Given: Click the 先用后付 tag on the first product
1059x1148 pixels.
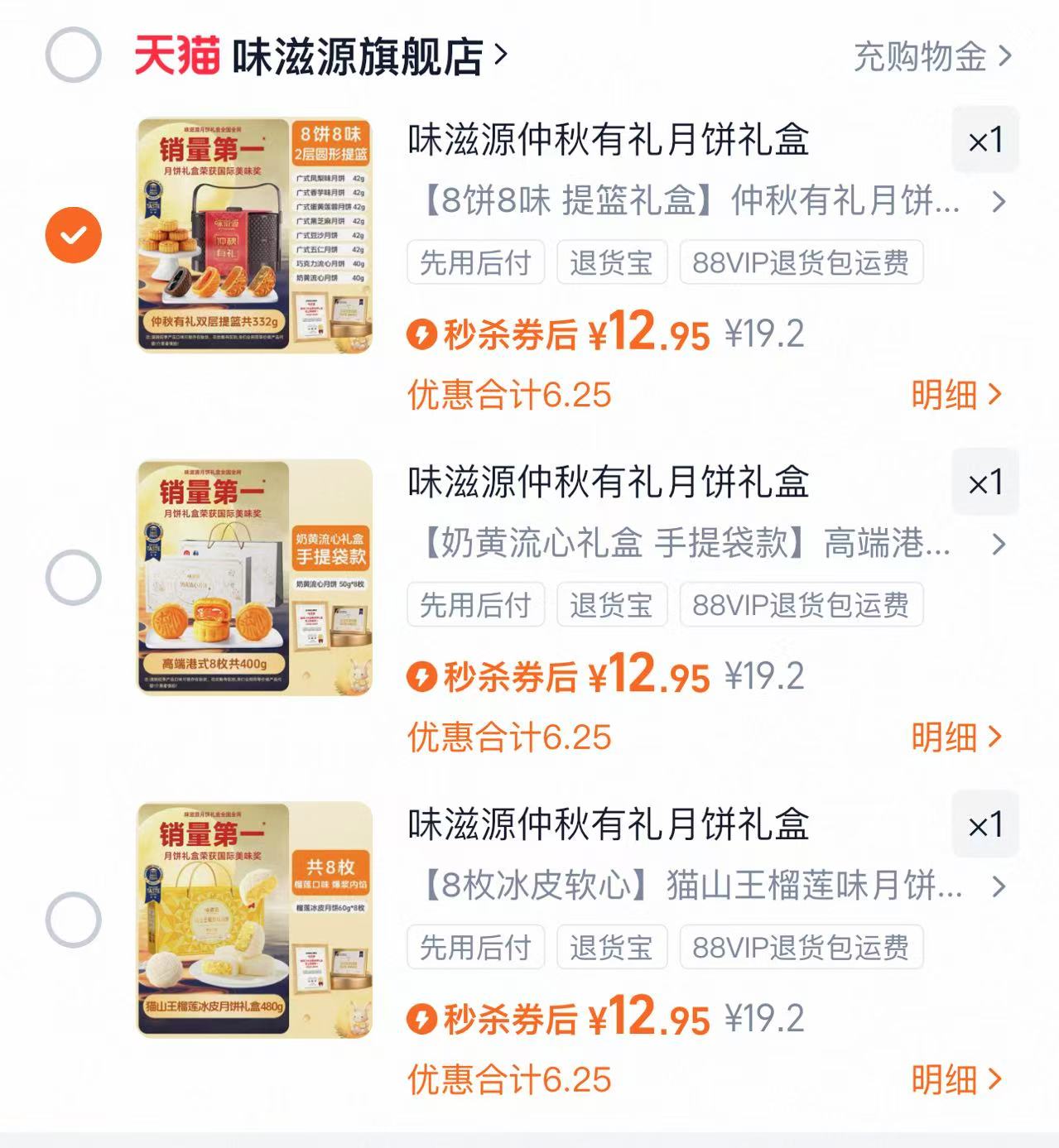Looking at the screenshot, I should coord(475,262).
